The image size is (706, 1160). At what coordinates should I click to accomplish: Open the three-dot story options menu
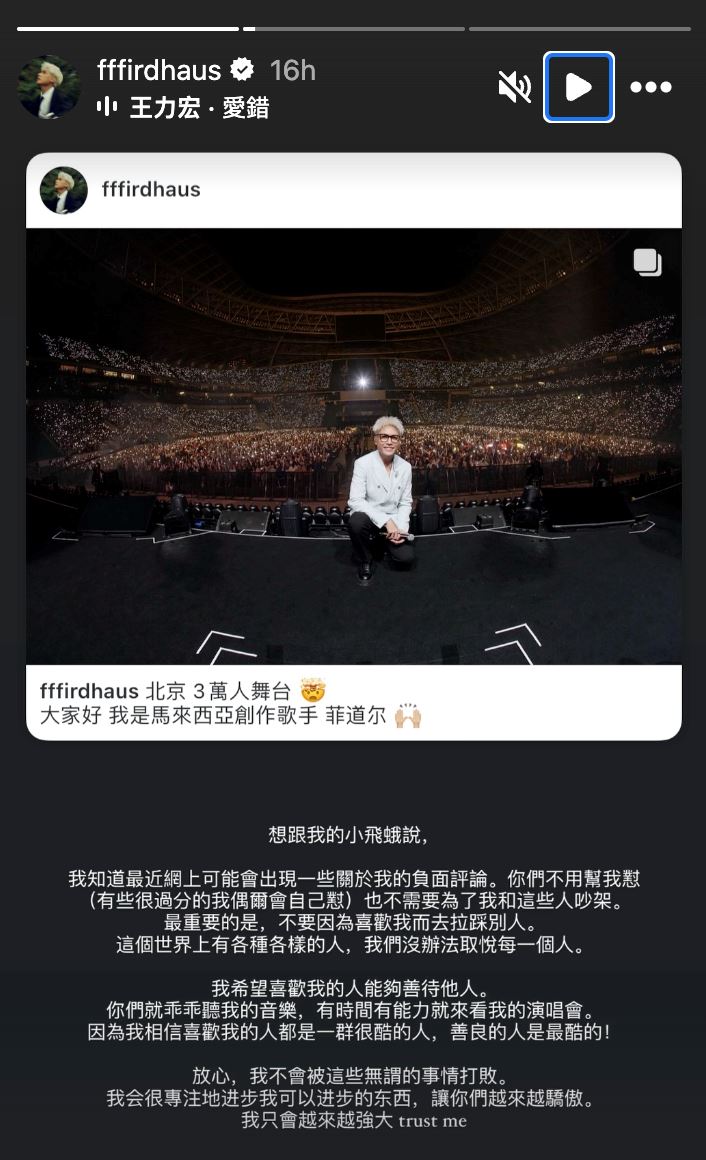pos(650,88)
